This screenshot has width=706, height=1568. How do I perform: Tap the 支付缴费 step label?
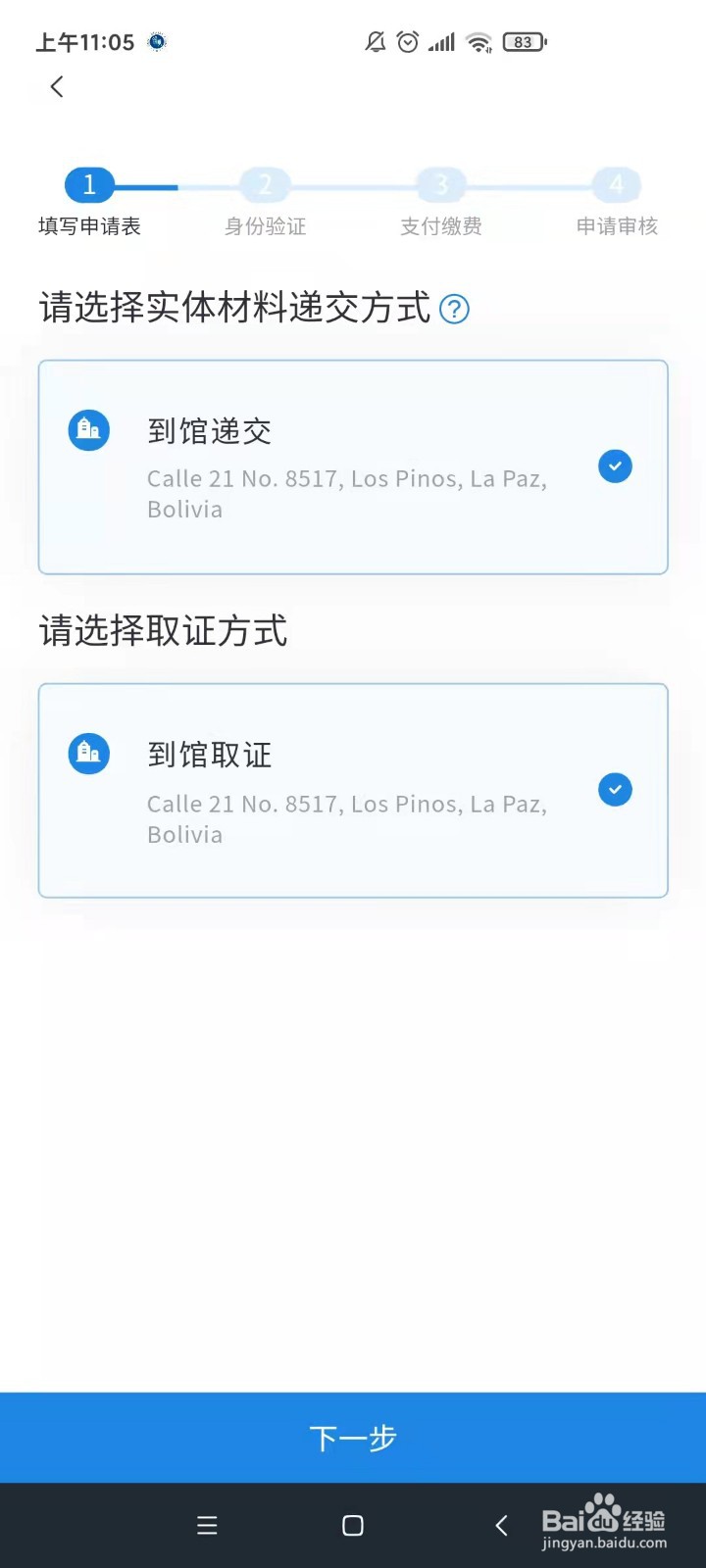[x=440, y=226]
